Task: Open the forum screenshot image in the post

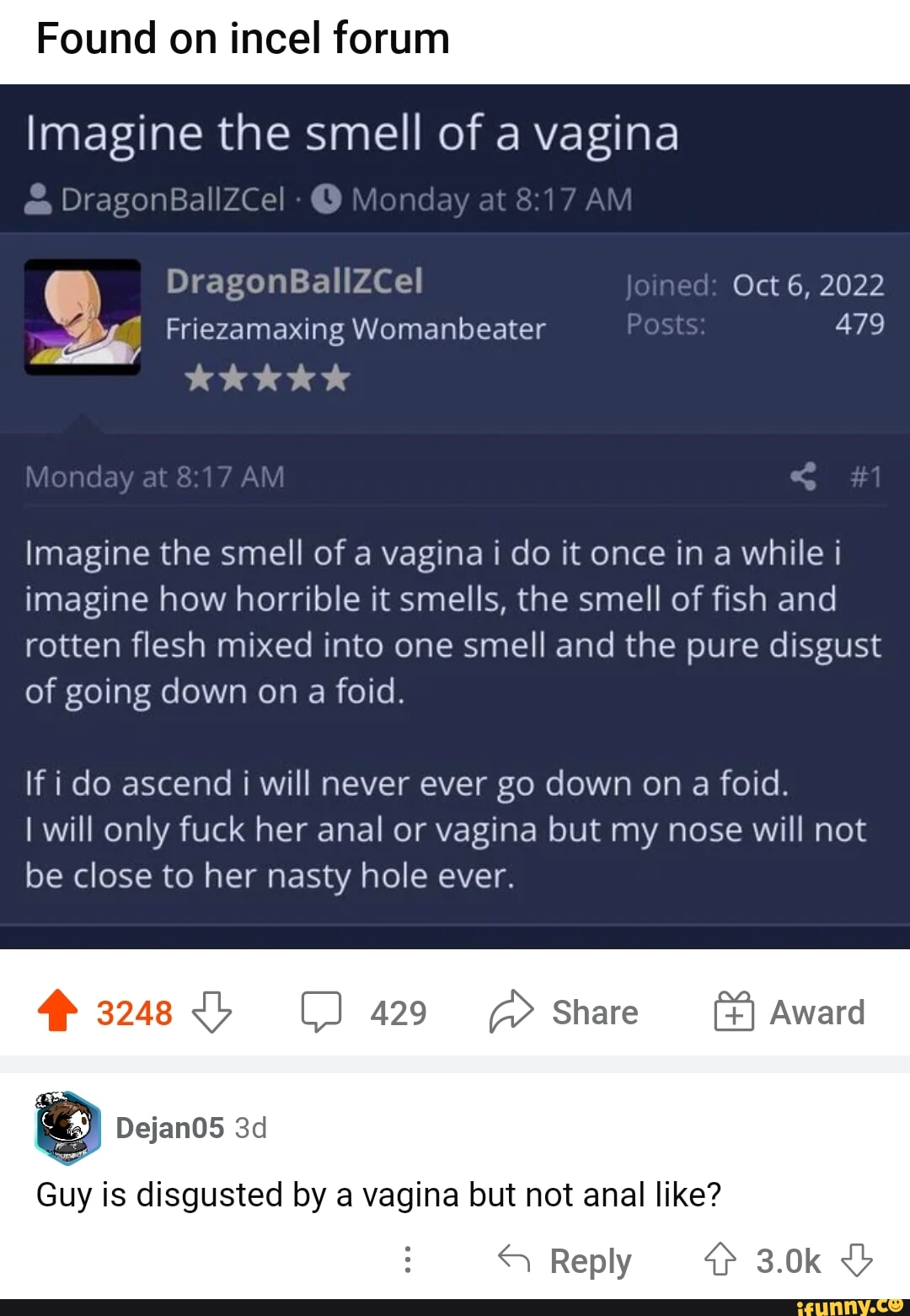Action: [455, 516]
